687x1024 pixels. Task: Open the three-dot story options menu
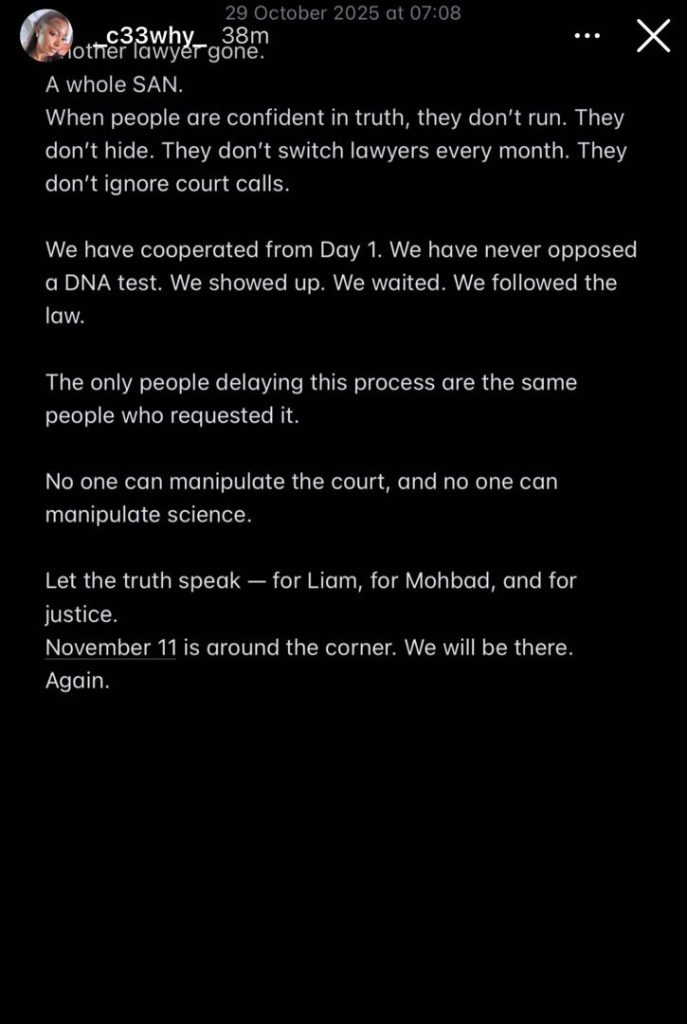point(587,36)
